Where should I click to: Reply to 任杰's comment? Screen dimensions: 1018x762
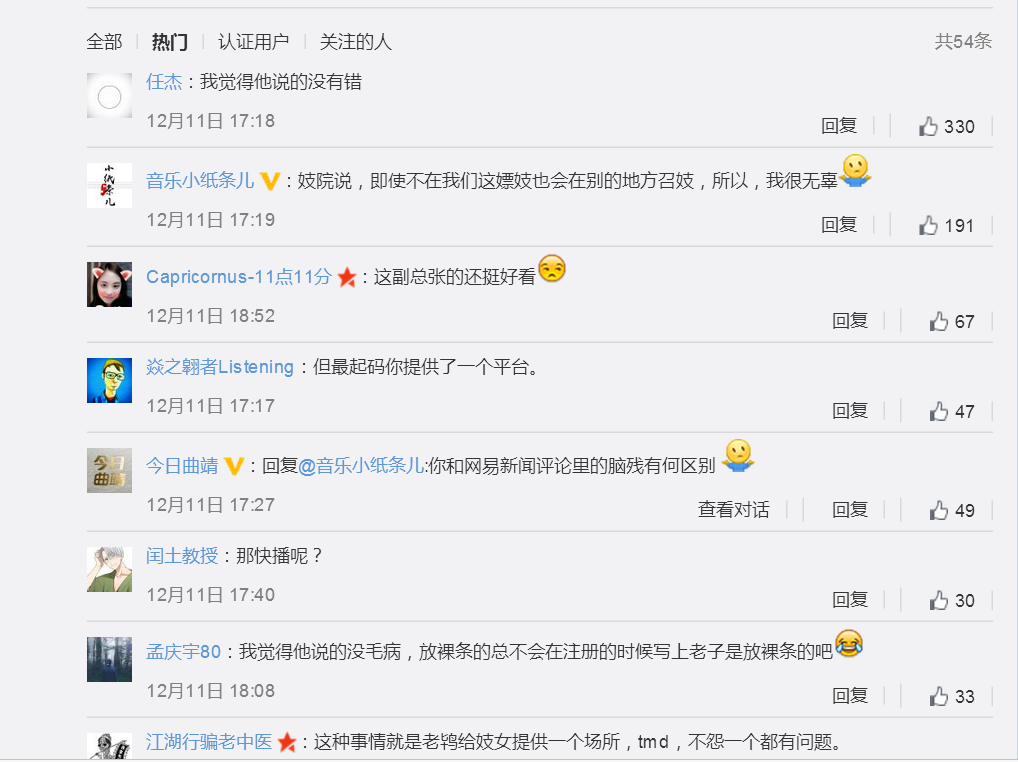(x=839, y=126)
